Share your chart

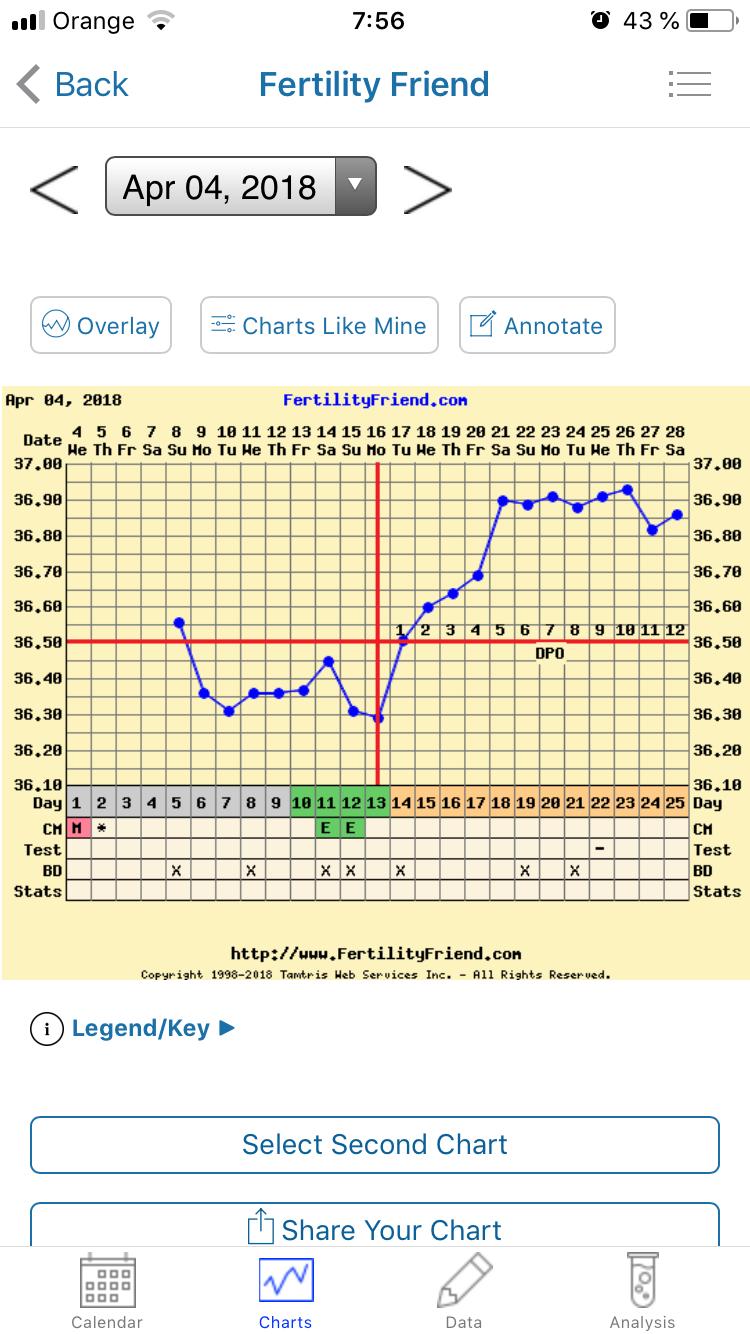pyautogui.click(x=375, y=1228)
